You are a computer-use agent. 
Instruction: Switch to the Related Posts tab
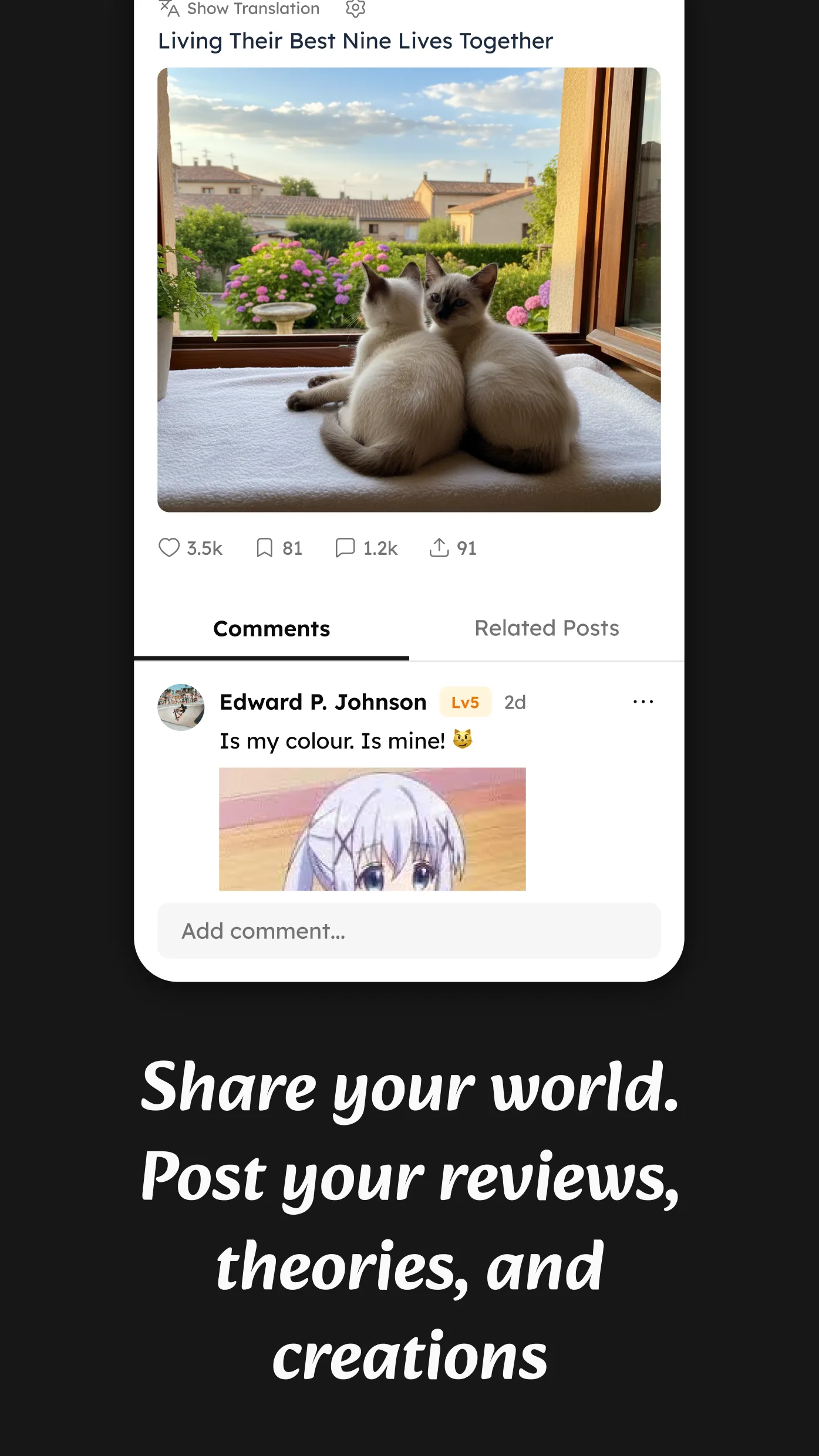547,628
